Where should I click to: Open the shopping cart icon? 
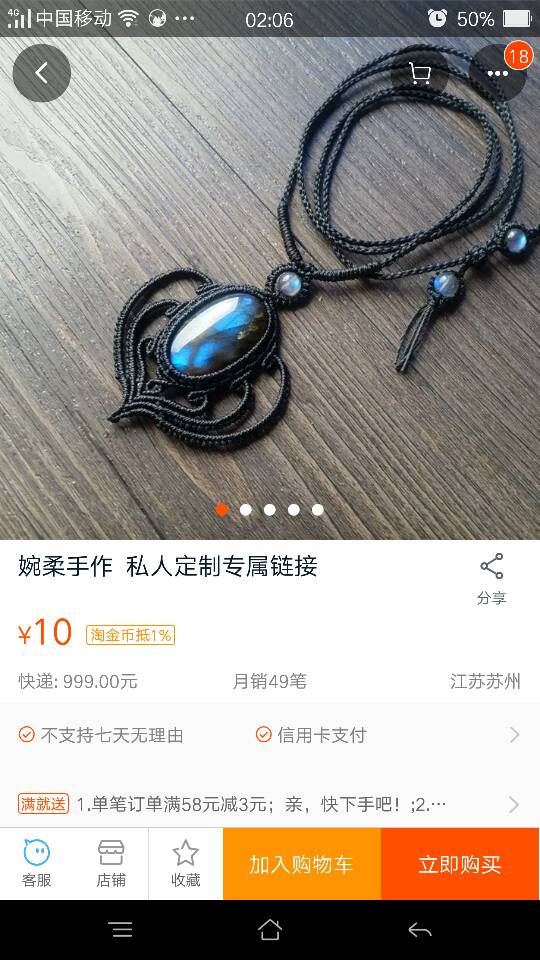(420, 73)
